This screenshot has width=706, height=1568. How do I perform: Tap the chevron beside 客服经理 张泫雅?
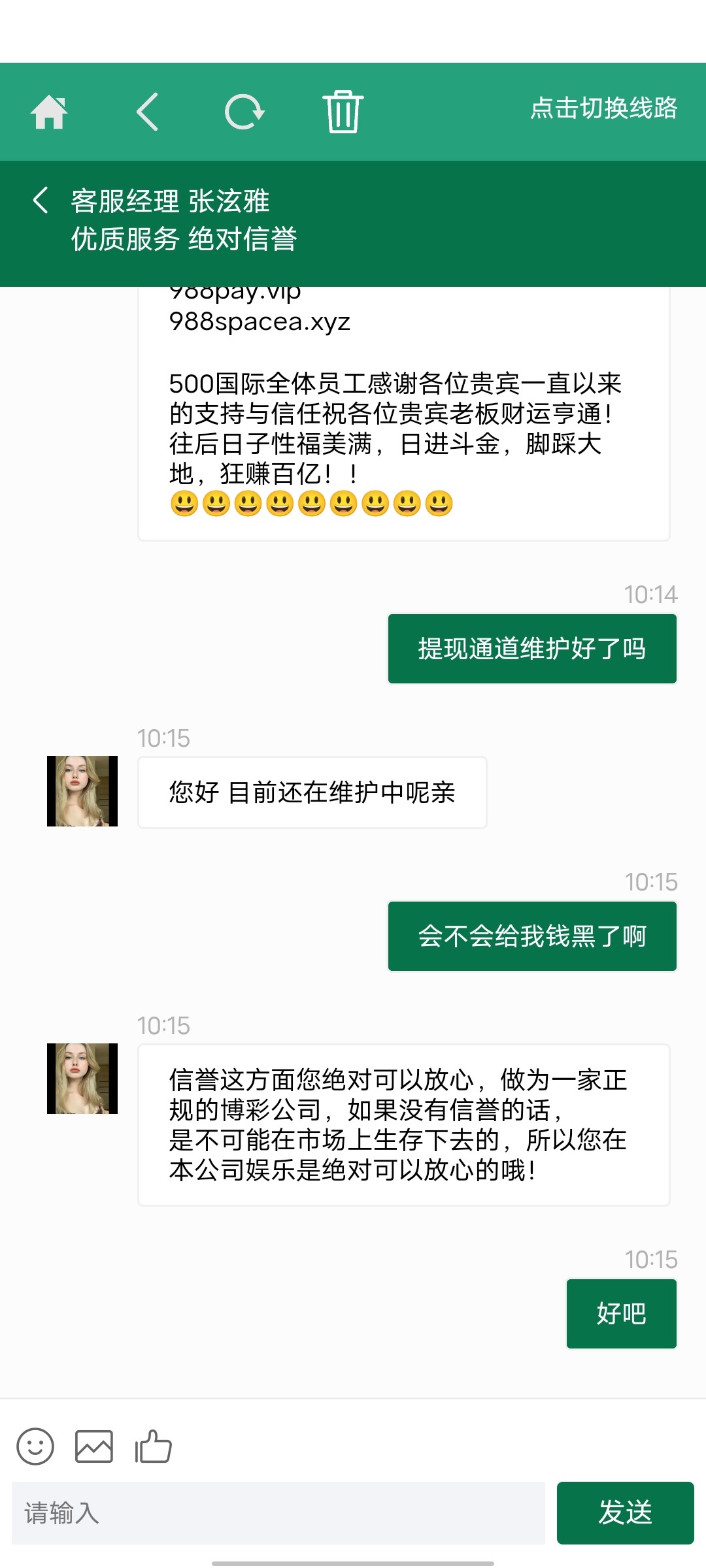41,201
